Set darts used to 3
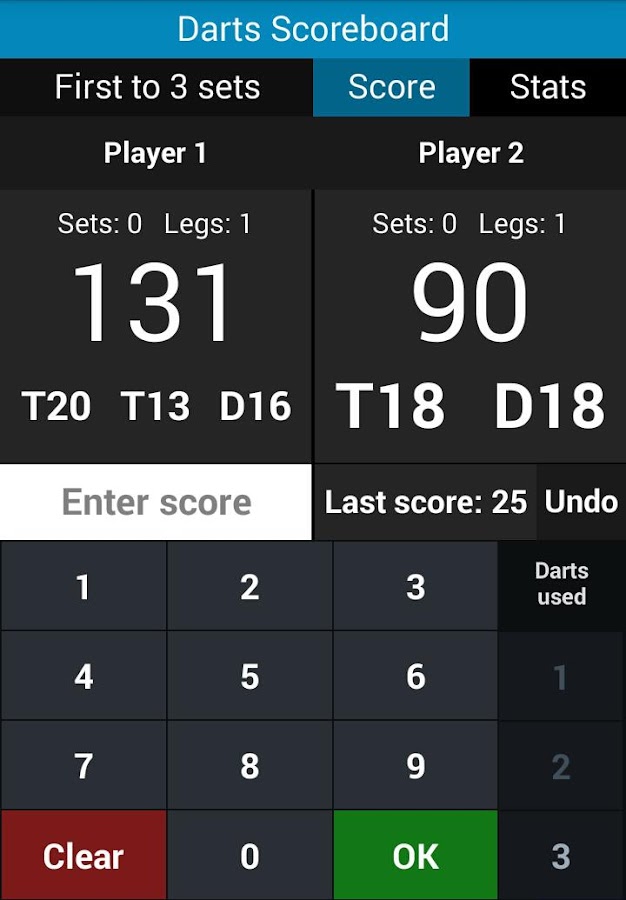This screenshot has height=900, width=626. coord(561,856)
